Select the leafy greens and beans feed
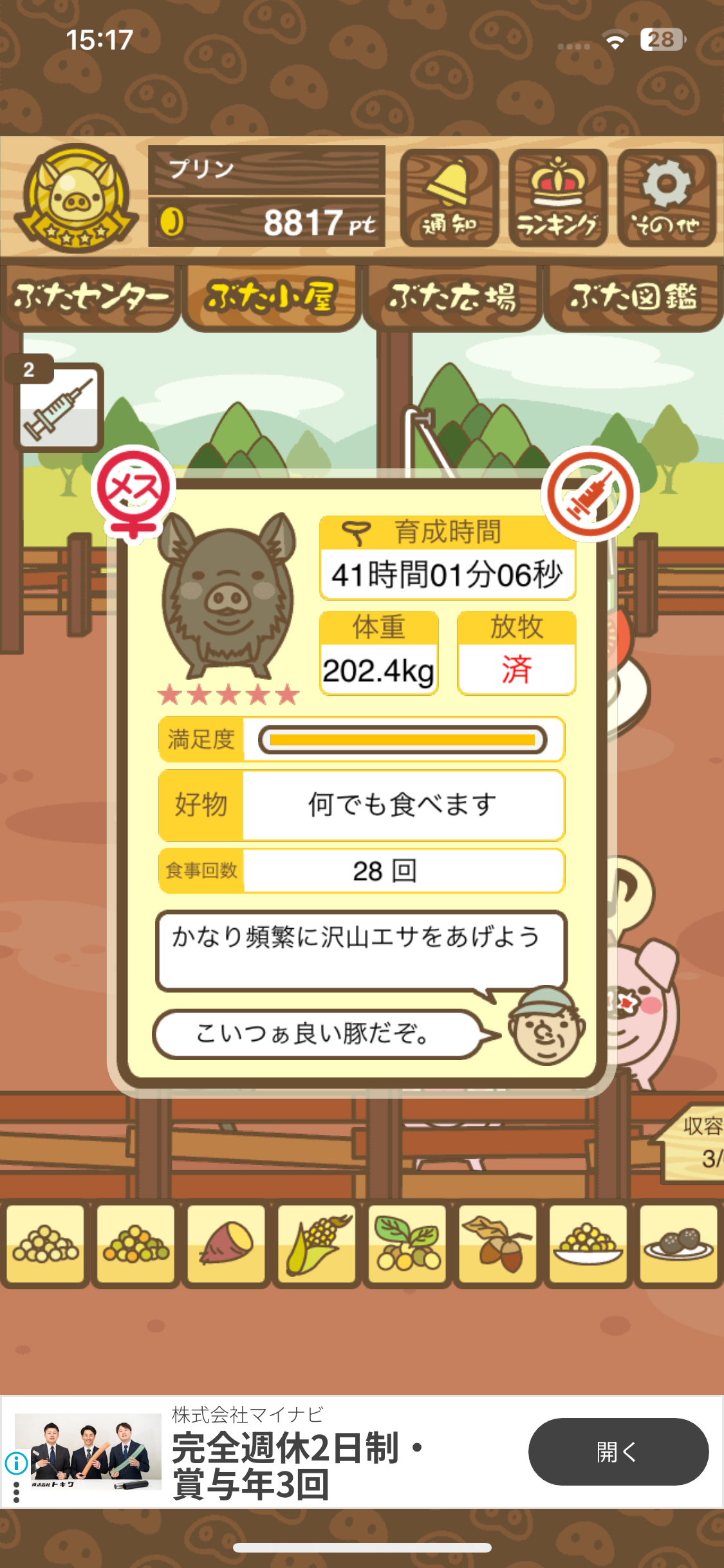Viewport: 724px width, 1568px height. [x=407, y=1244]
